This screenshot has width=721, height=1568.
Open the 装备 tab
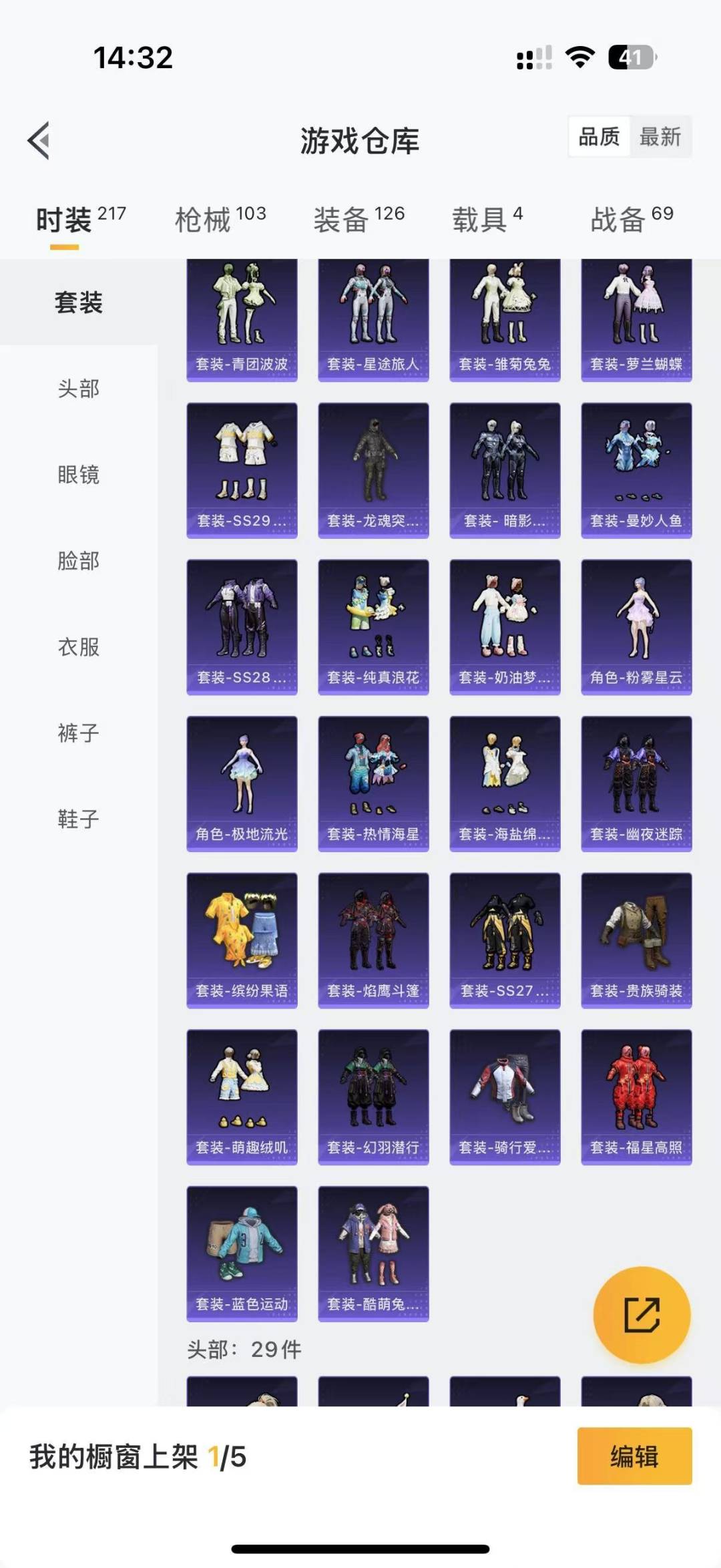tap(359, 219)
